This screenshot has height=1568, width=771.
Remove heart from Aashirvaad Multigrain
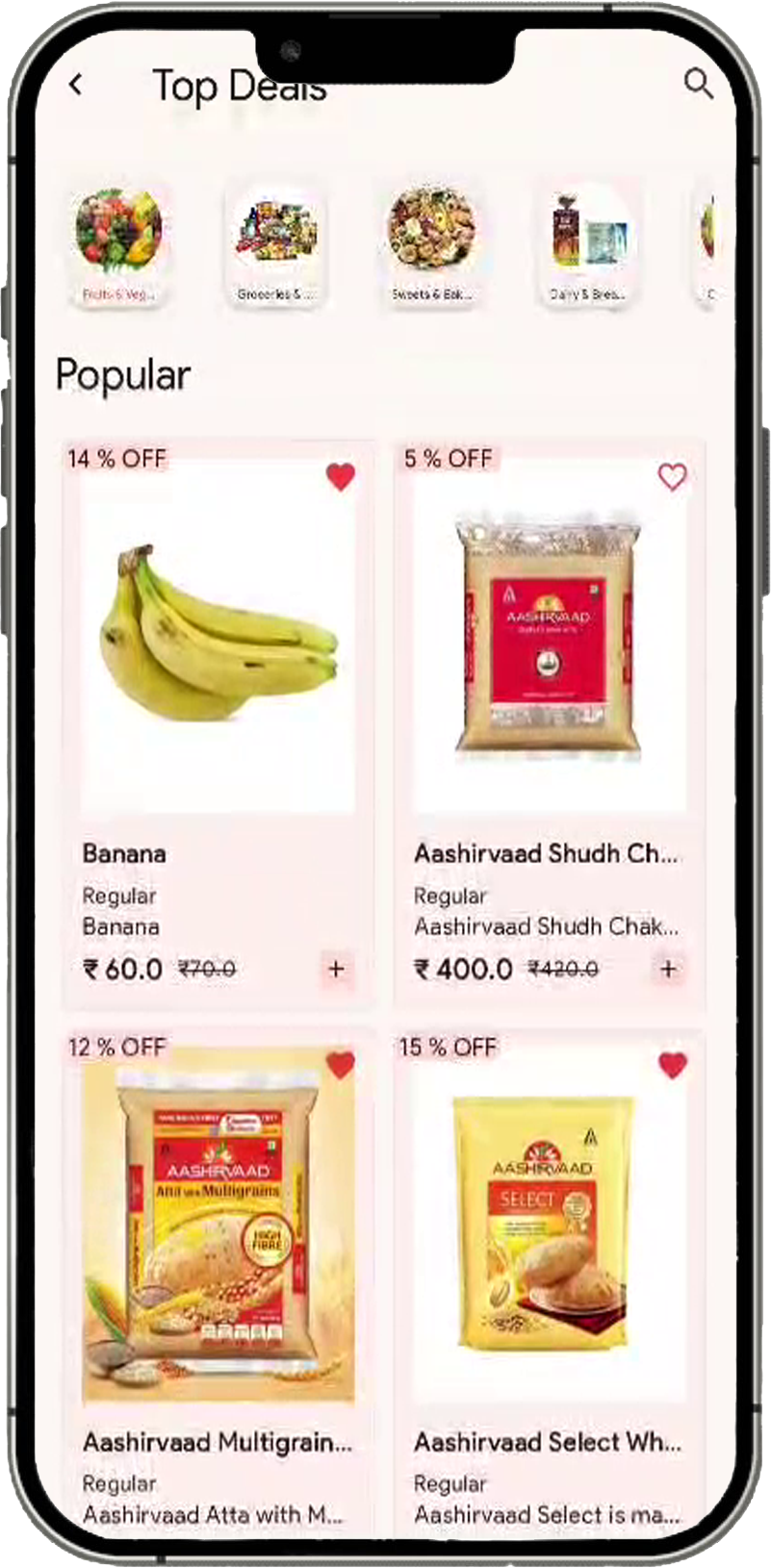(340, 1065)
